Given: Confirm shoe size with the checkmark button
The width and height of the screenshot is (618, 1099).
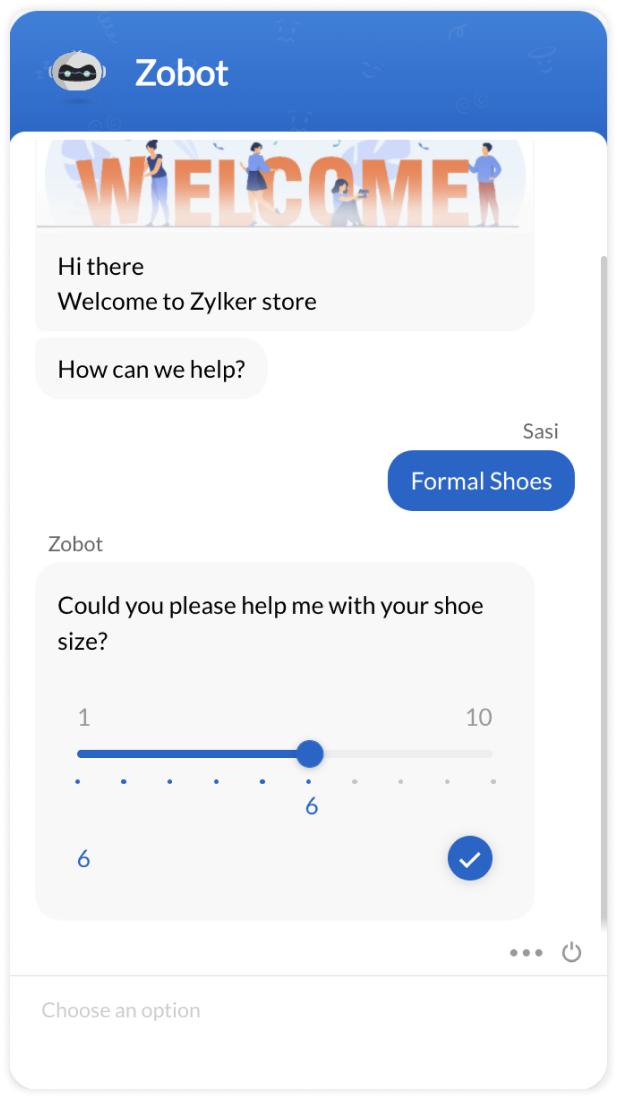Looking at the screenshot, I should pos(470,858).
